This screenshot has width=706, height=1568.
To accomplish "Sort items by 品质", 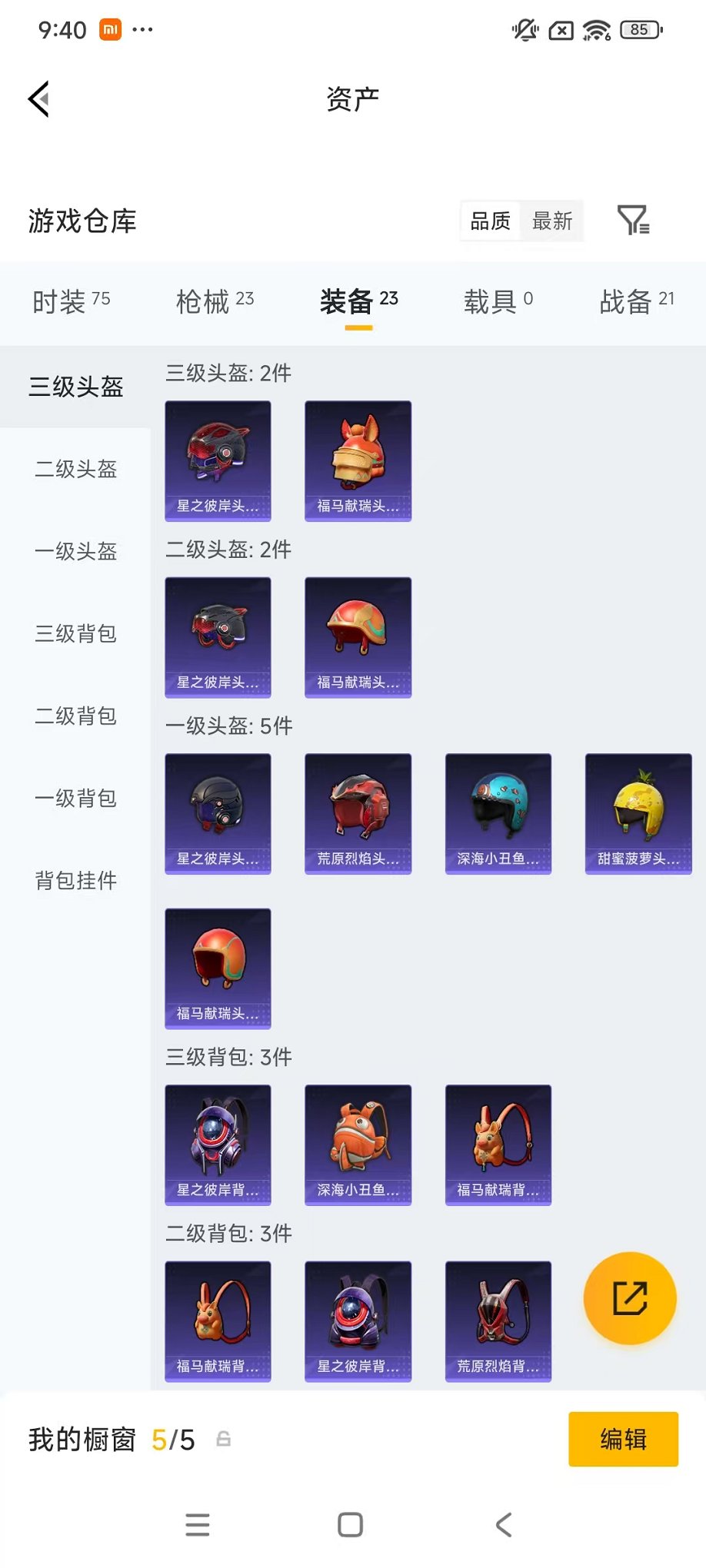I will coord(491,221).
